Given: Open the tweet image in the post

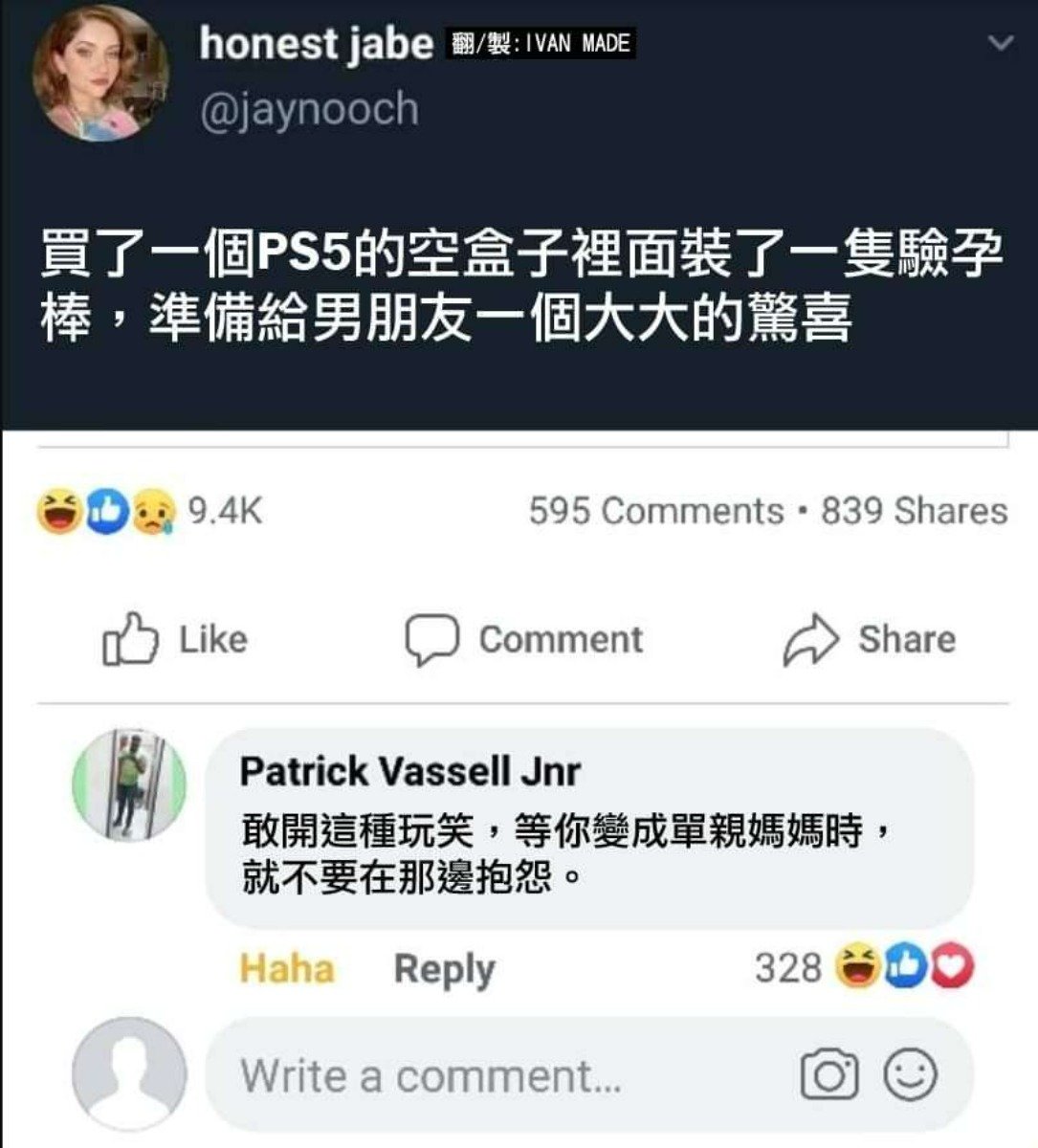Looking at the screenshot, I should tap(519, 215).
